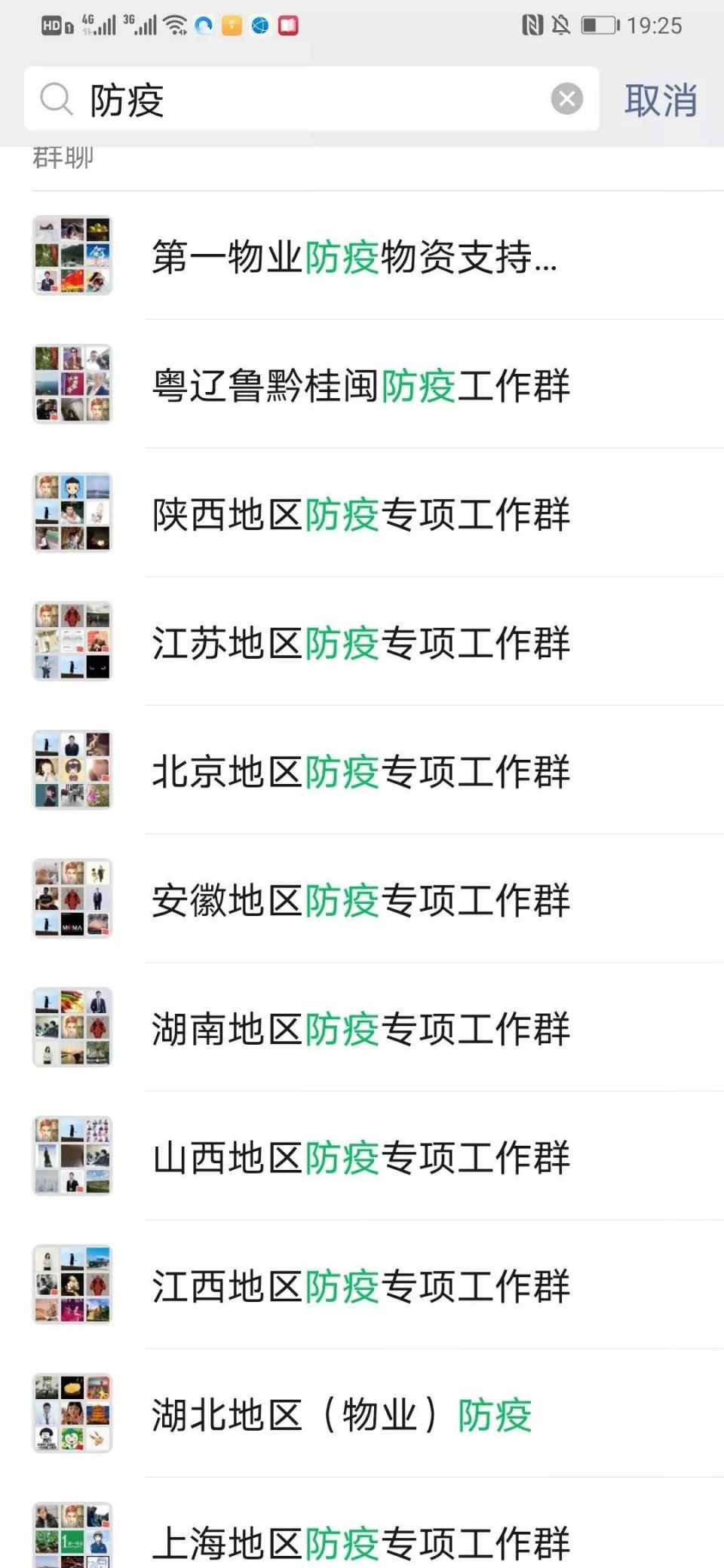The width and height of the screenshot is (724, 1568).
Task: Select the 江苏地区防疫专项工作群 group chat
Action: 360,643
